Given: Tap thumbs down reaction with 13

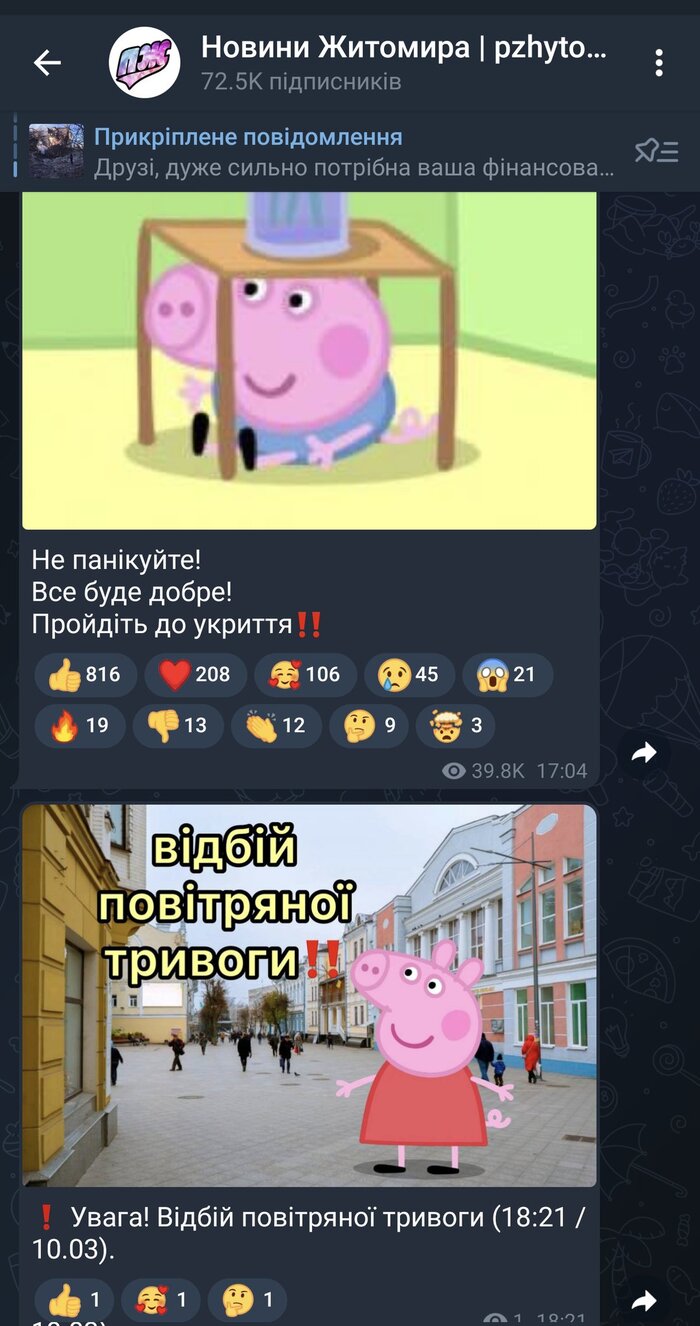Looking at the screenshot, I should (x=177, y=726).
